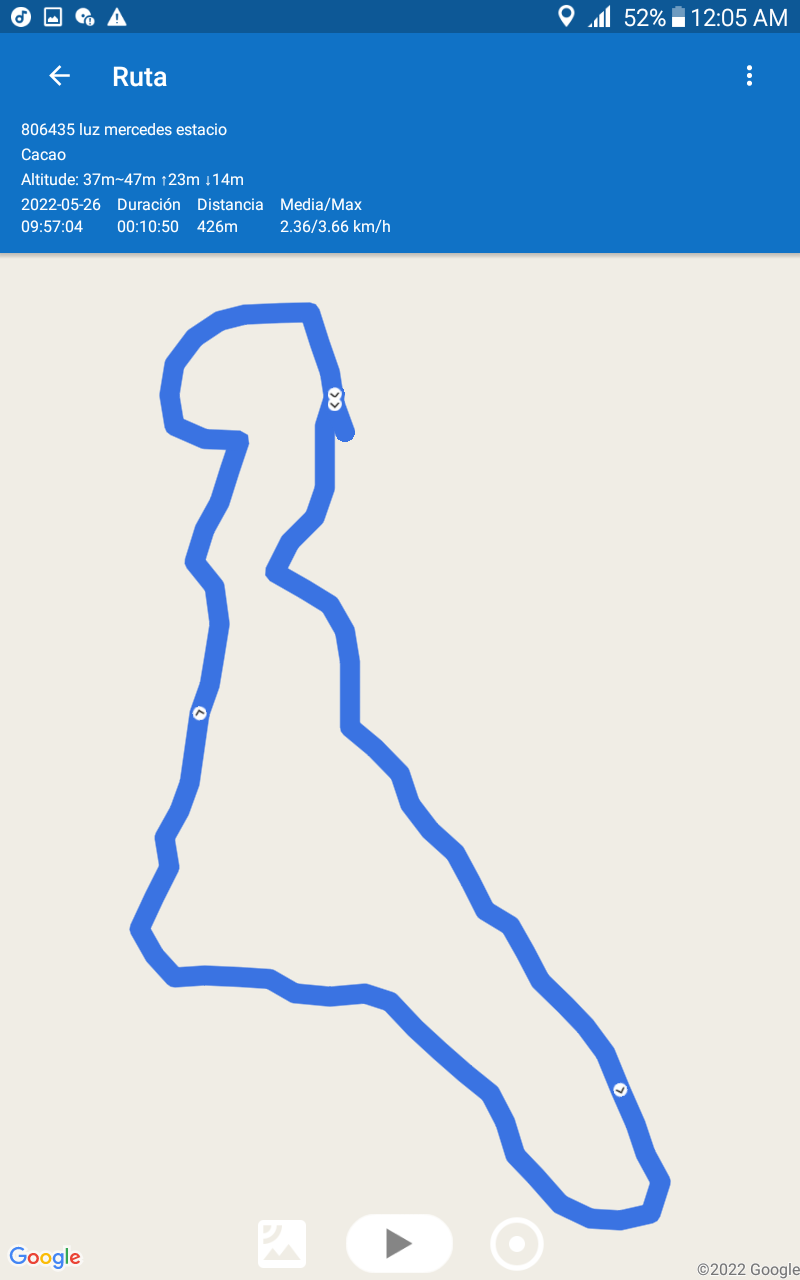Screen dimensions: 800x1280
Task: Play the recorded route animation
Action: 399,1243
